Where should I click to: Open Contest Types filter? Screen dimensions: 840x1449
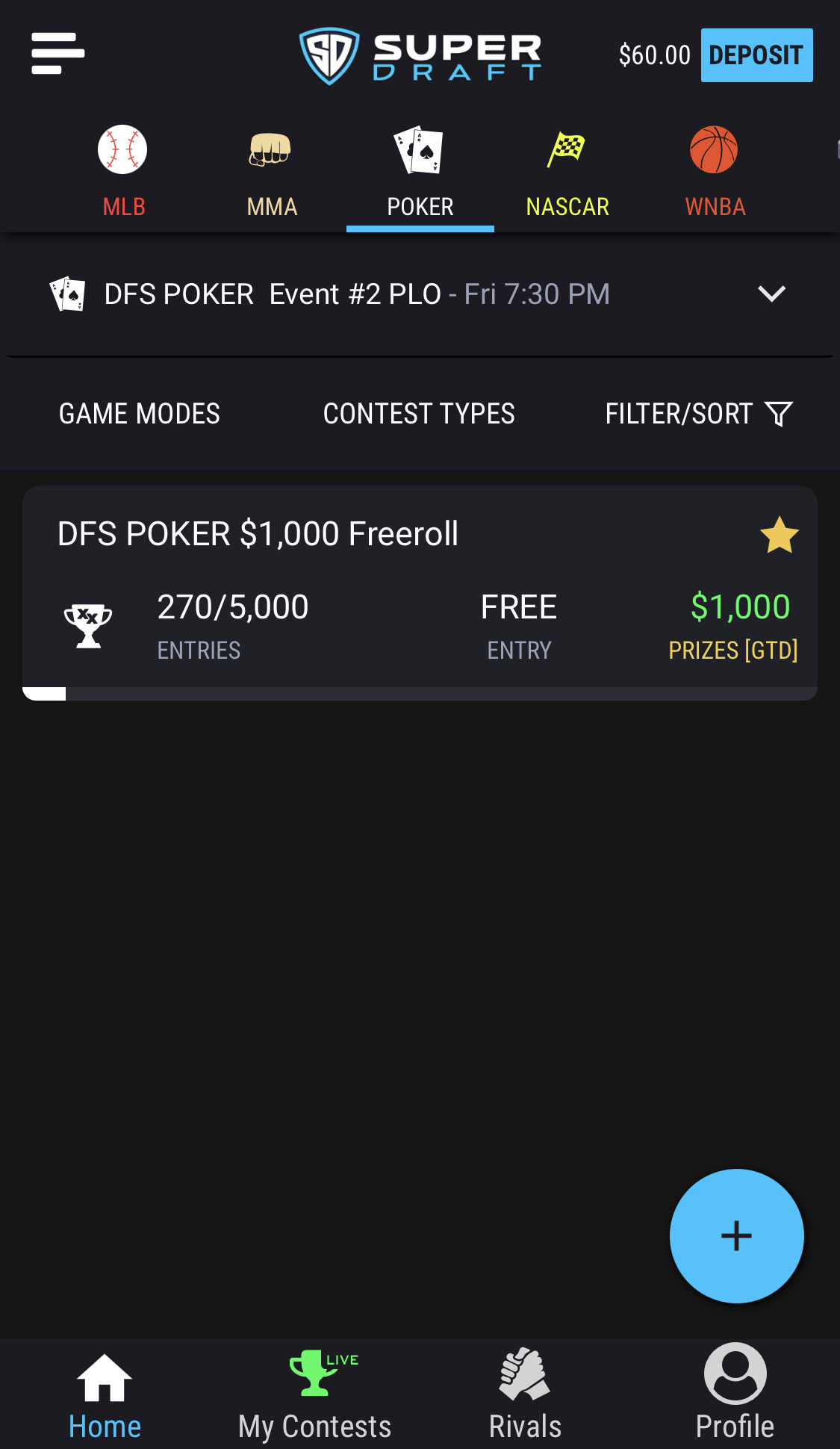click(x=419, y=414)
